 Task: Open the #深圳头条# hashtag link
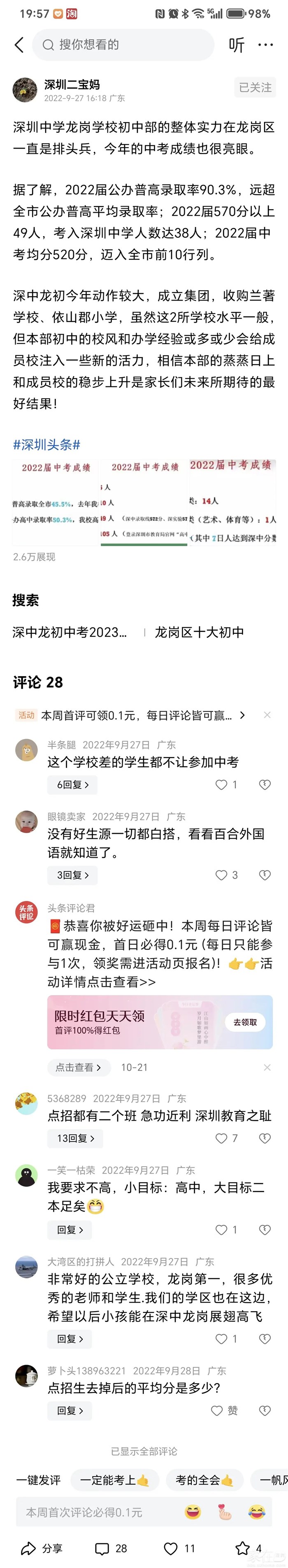[47, 444]
